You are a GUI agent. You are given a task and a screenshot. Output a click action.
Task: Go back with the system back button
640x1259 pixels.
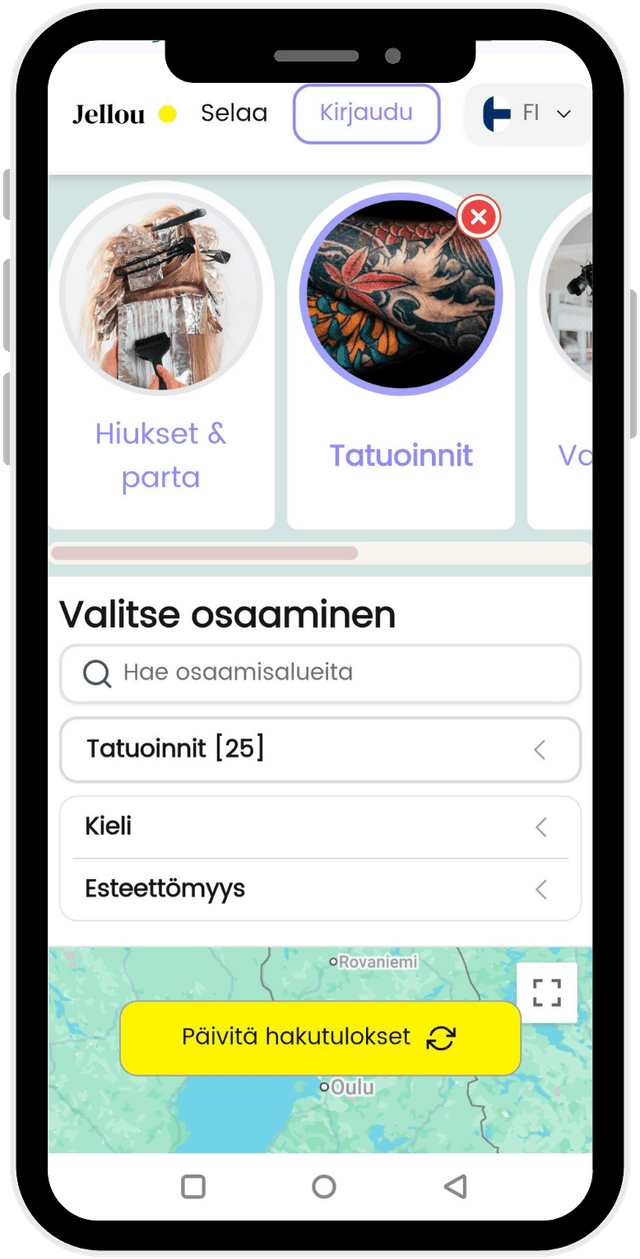(x=455, y=1186)
